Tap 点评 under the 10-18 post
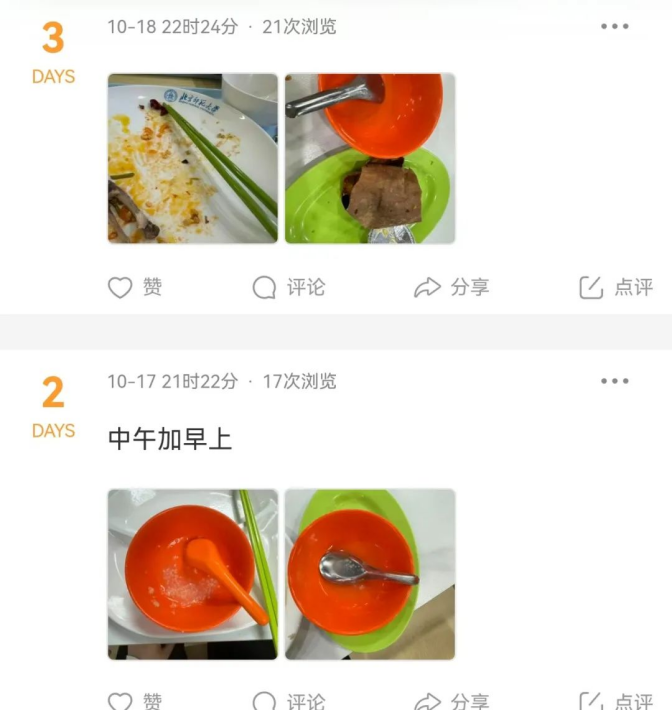Screen dimensions: 672x710 click(616, 288)
